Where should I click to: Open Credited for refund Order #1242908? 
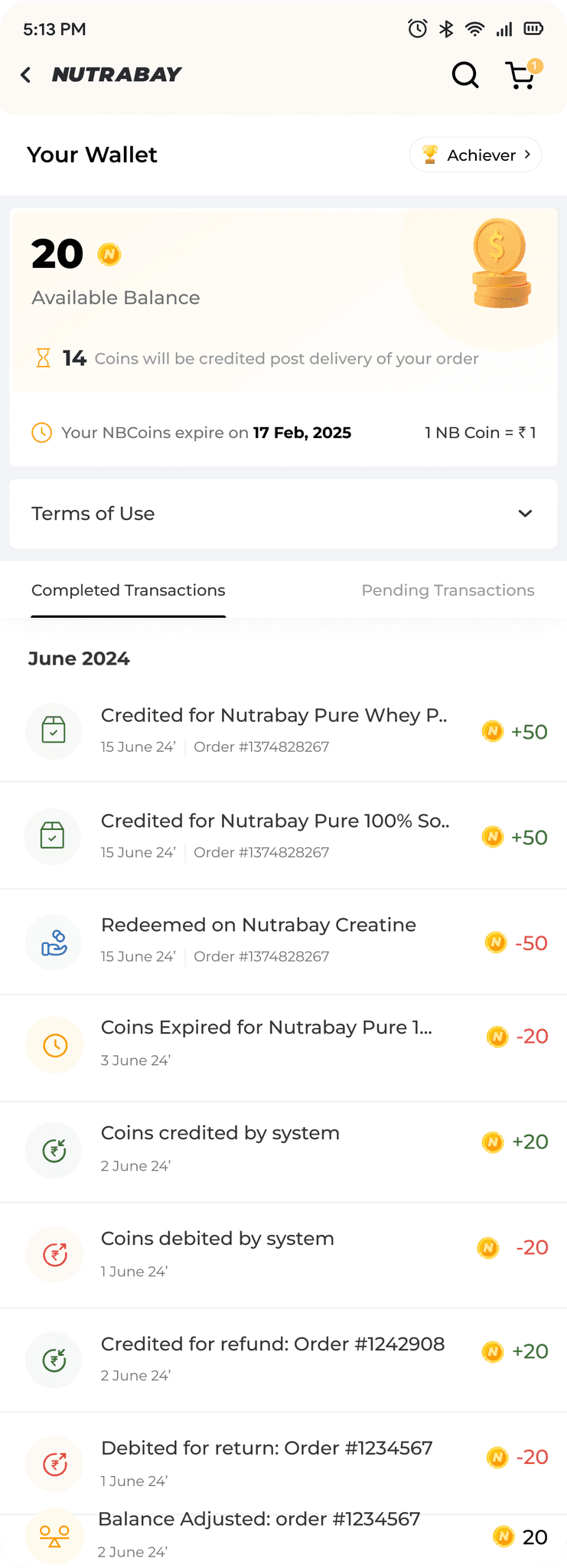[283, 1360]
